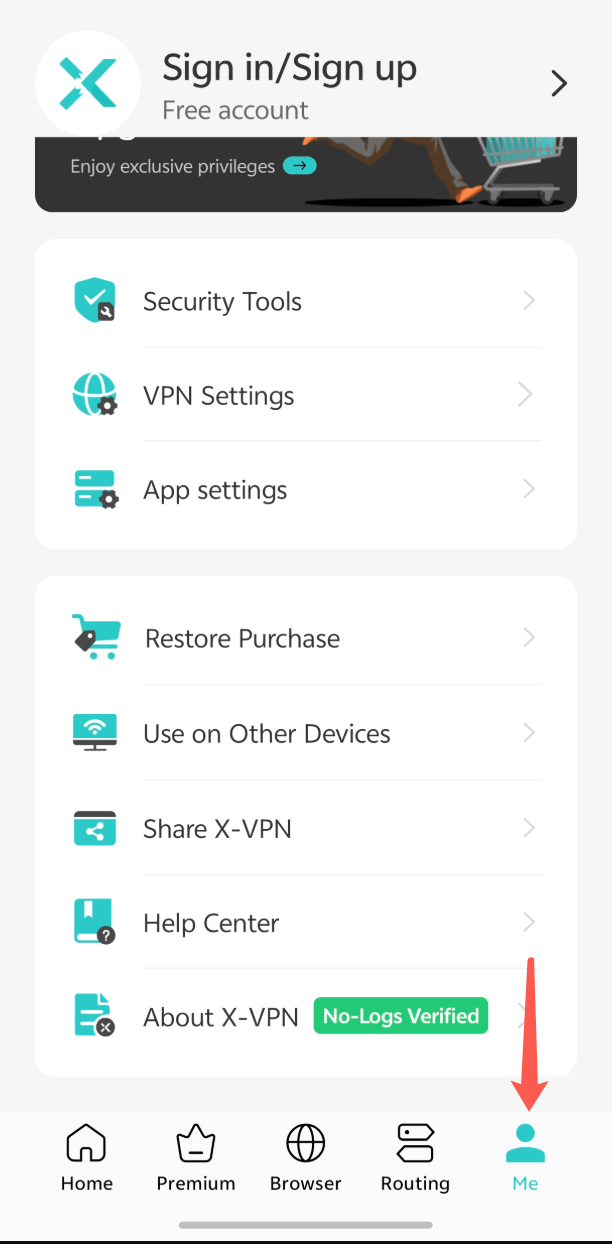612x1244 pixels.
Task: Open Use on Other Devices
Action: 306,733
